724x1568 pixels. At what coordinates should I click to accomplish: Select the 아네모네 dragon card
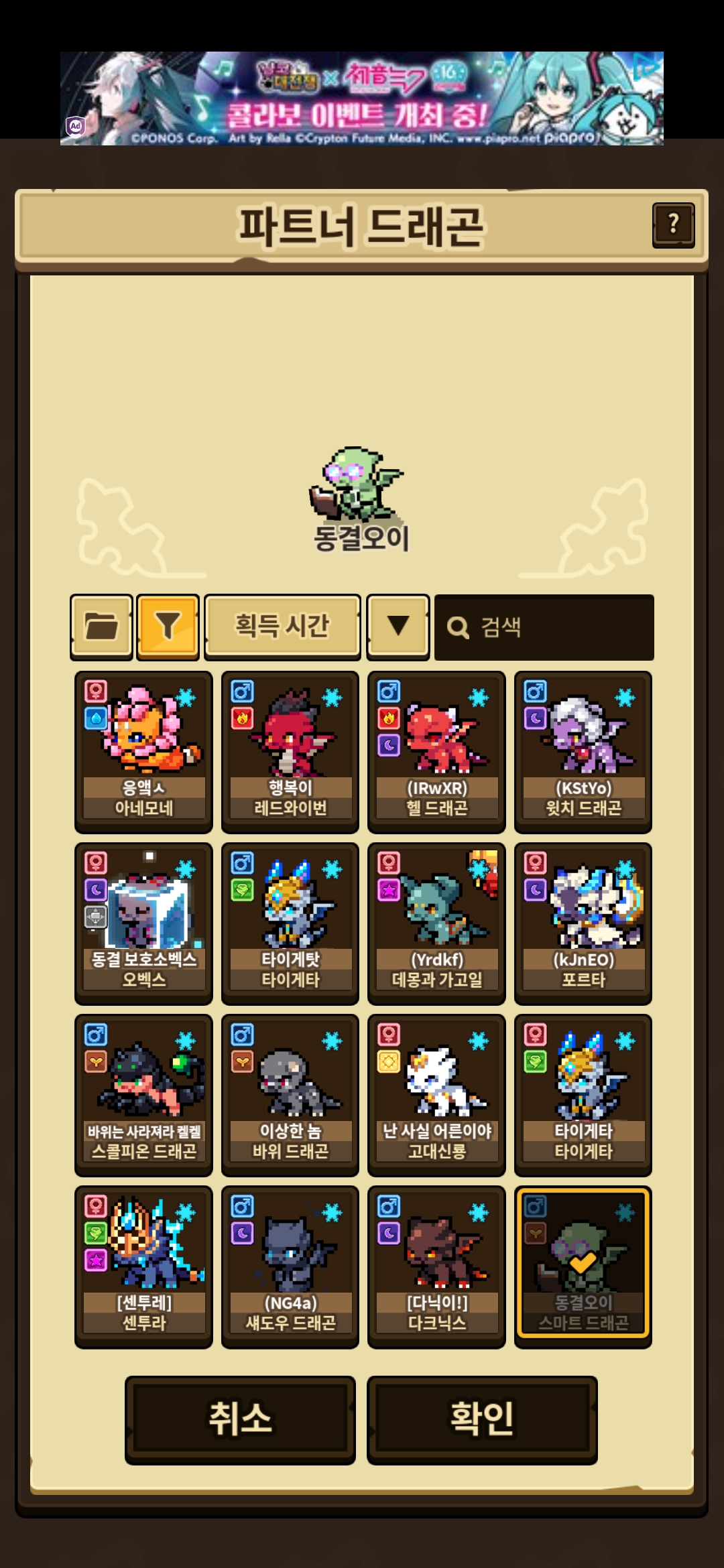pyautogui.click(x=143, y=752)
